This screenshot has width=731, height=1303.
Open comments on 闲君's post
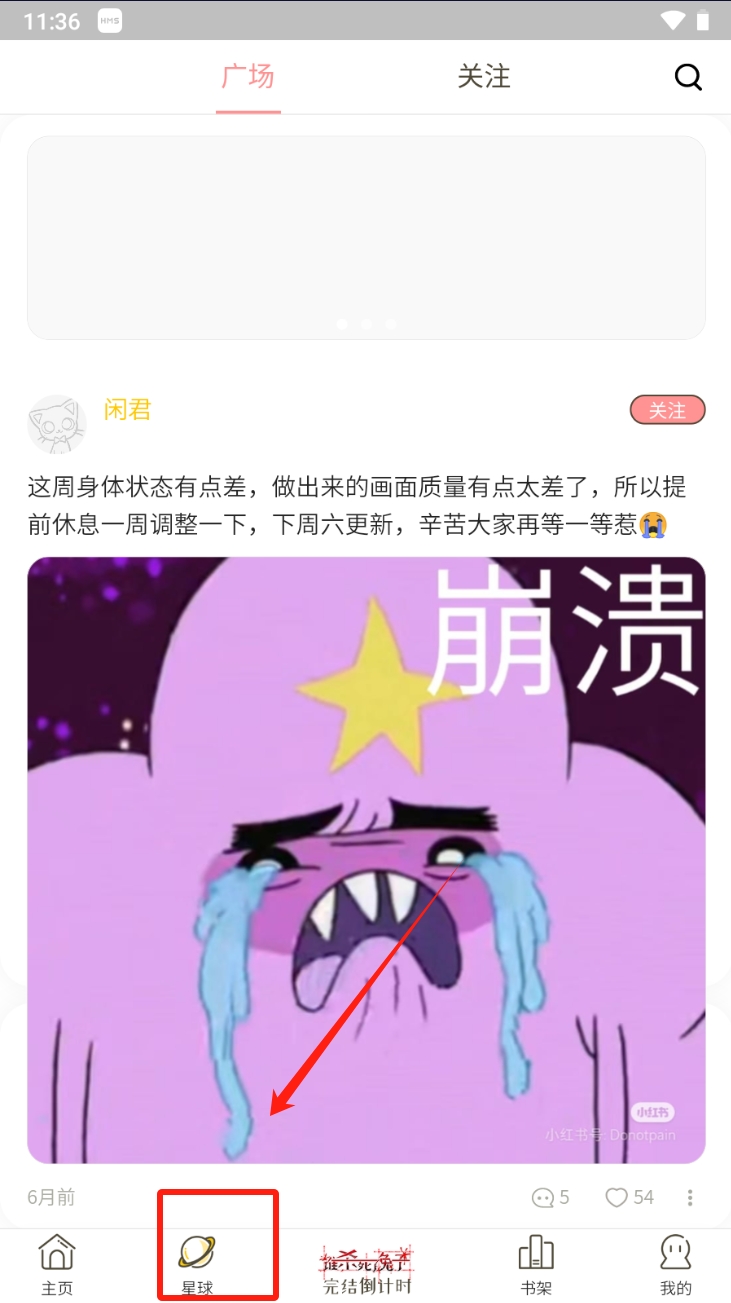coord(550,1197)
